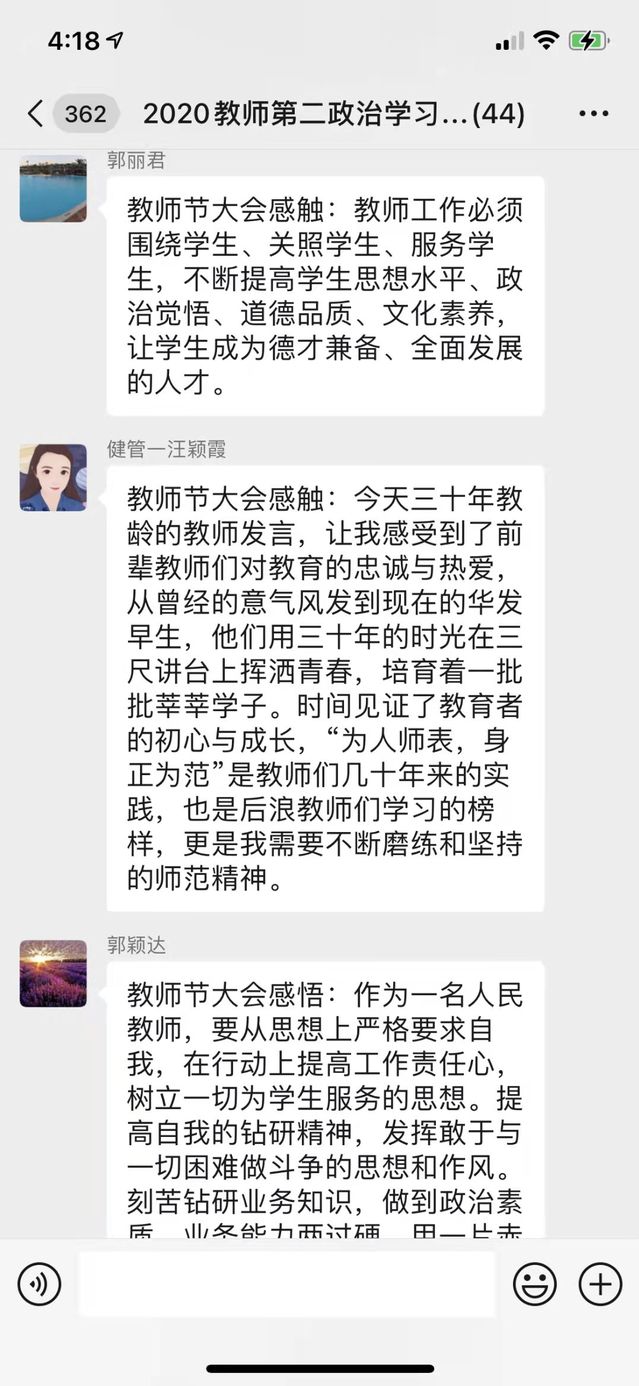The image size is (639, 1386).
Task: Go back to the chat list
Action: click(x=36, y=114)
